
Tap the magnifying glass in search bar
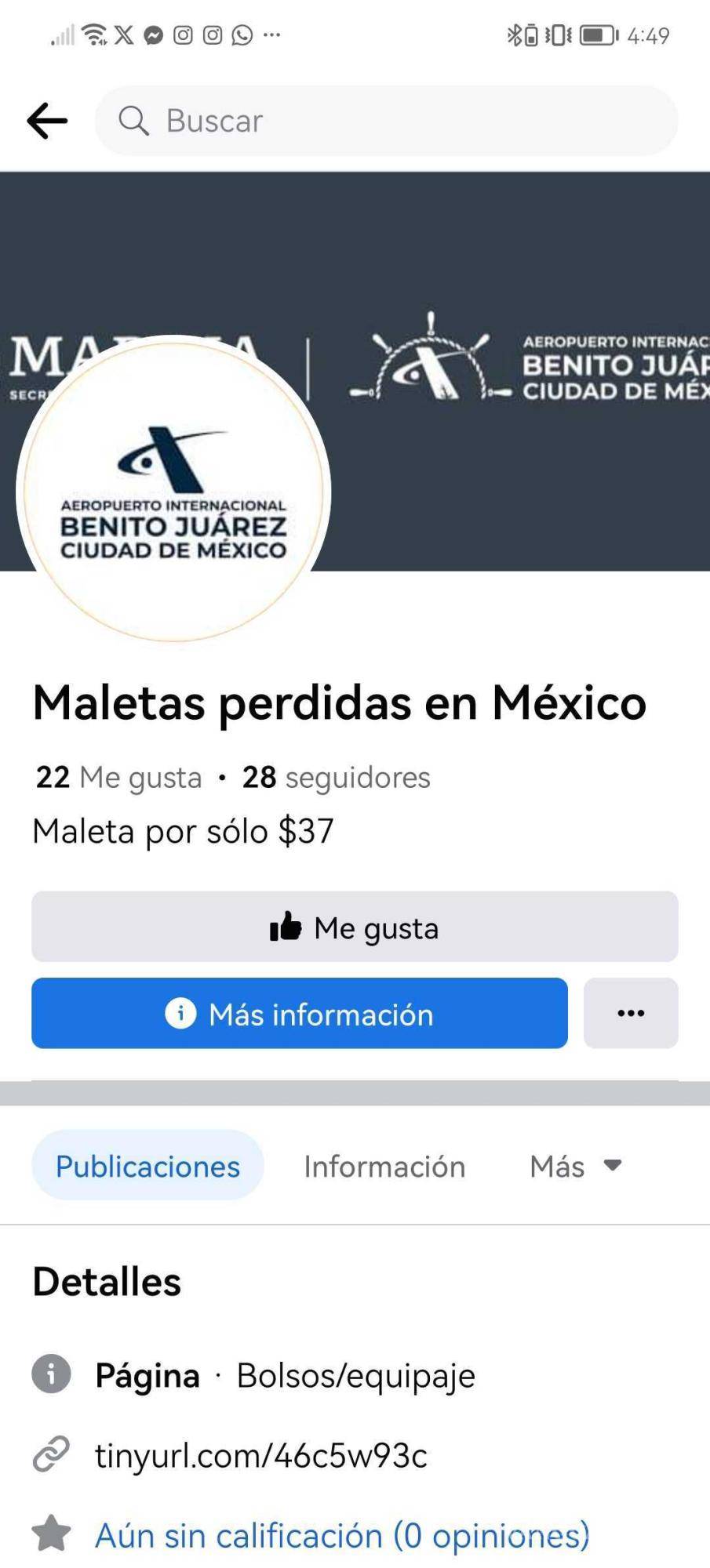tap(133, 121)
